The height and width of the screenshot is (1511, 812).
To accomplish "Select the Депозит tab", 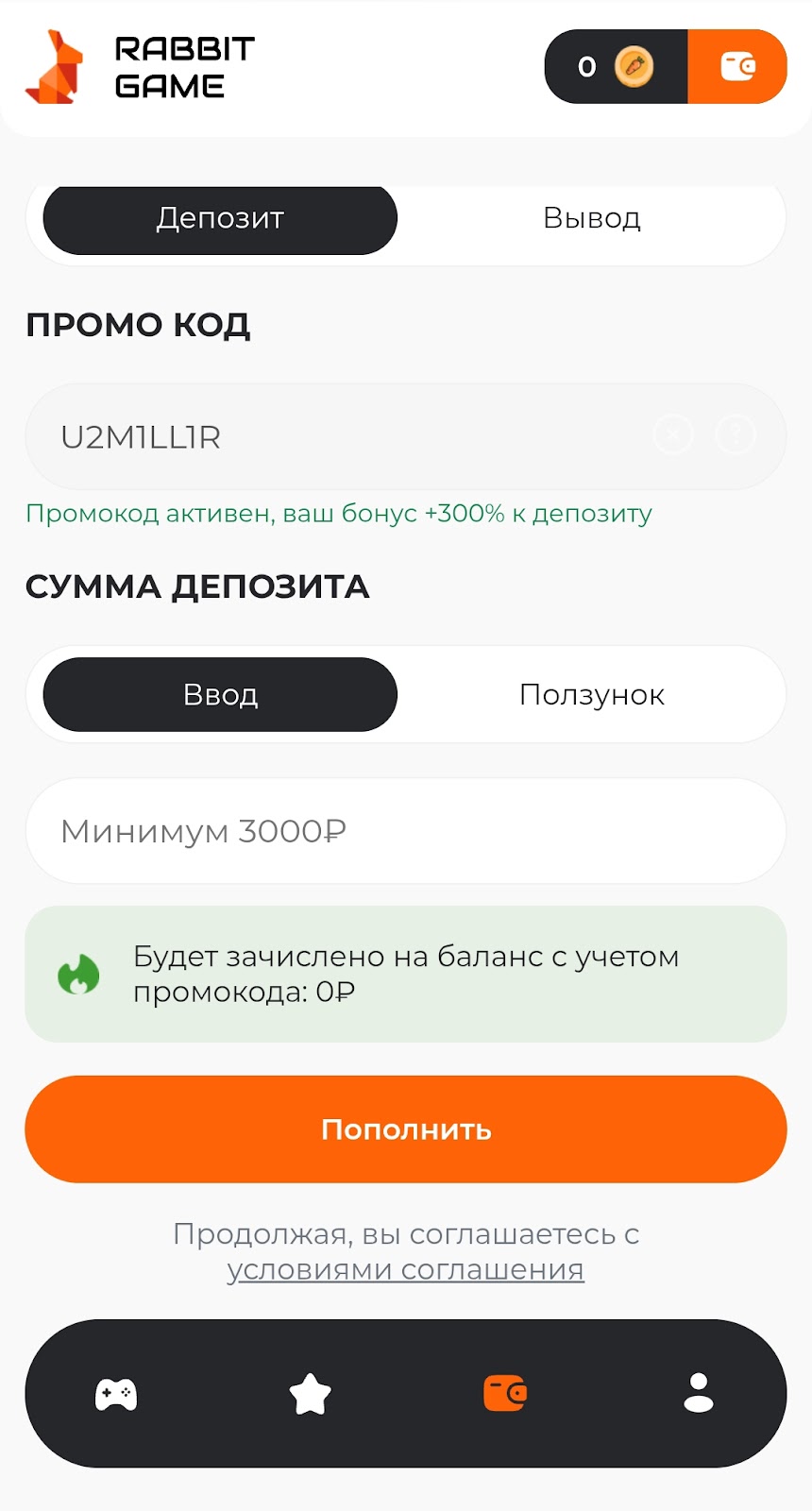I will coord(220,218).
